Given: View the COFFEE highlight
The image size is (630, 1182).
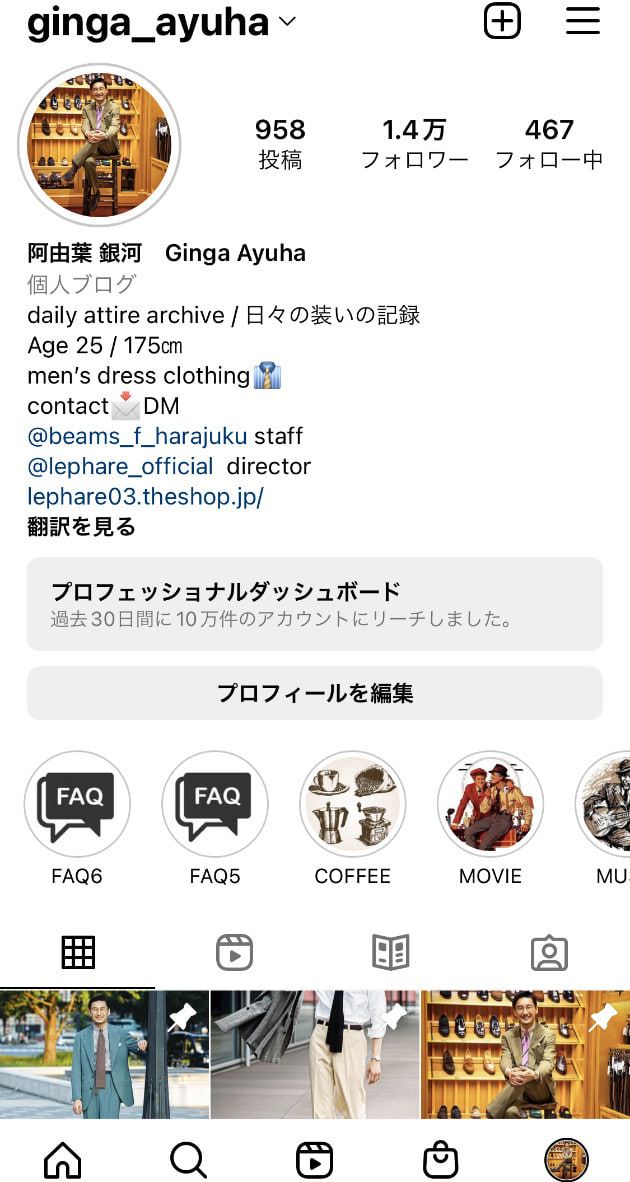Looking at the screenshot, I should pos(352,805).
